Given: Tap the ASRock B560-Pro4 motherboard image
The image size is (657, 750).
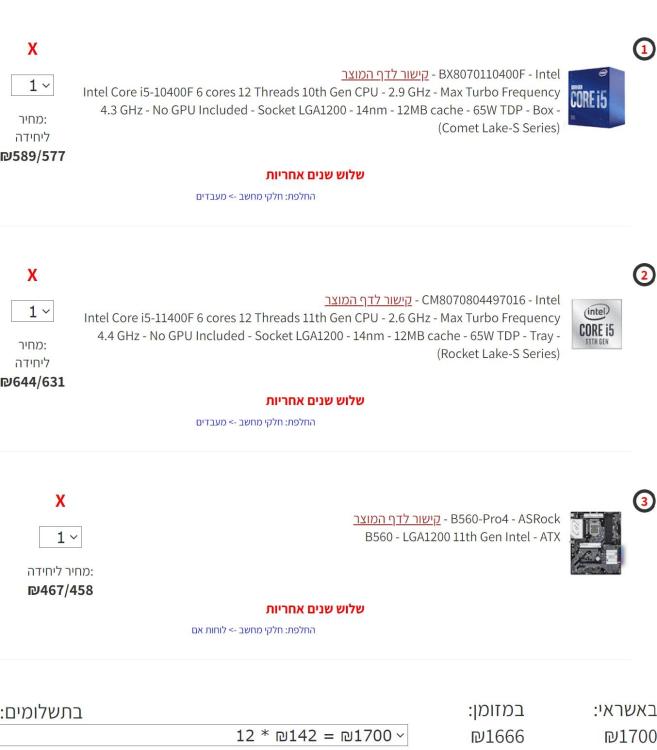Looking at the screenshot, I should tap(594, 542).
